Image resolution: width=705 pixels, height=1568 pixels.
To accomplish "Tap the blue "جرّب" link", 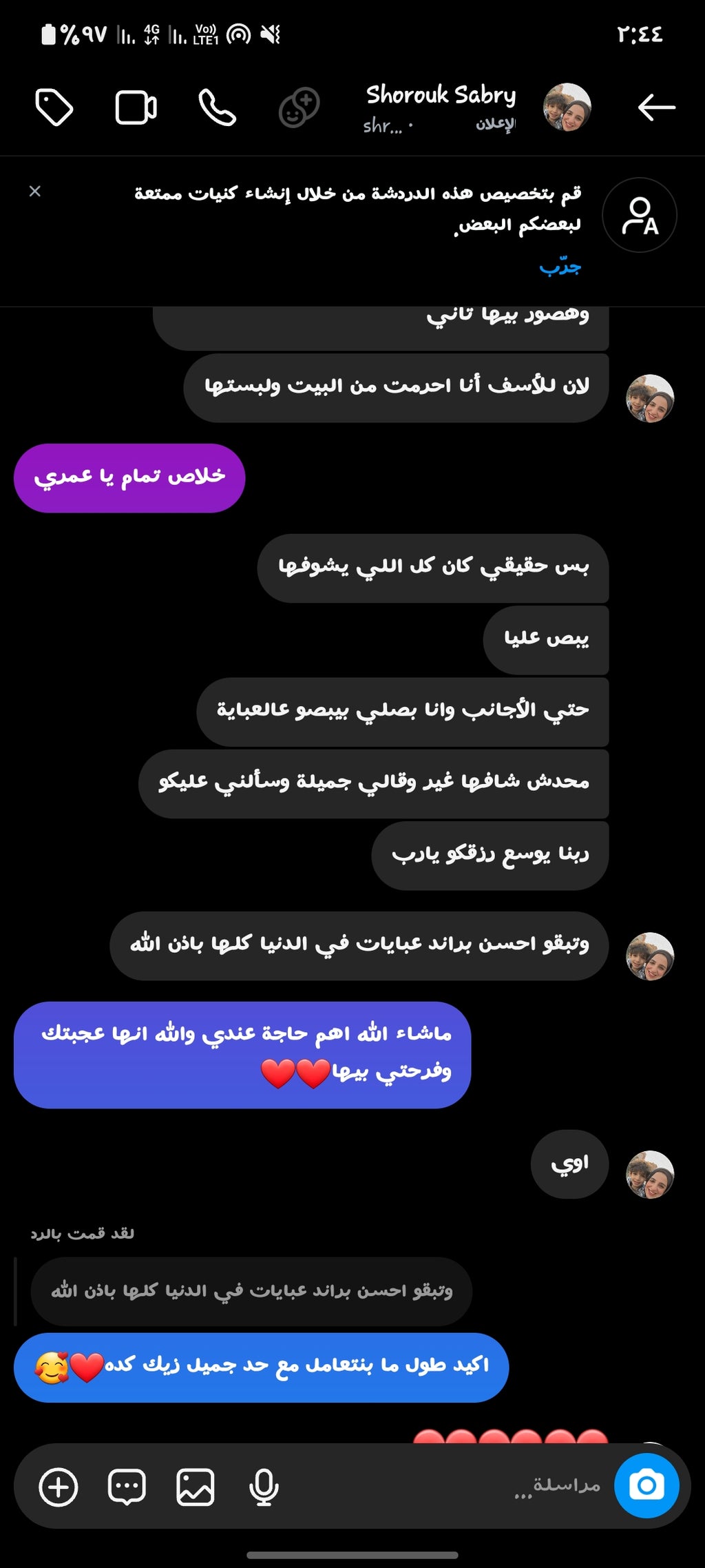I will pyautogui.click(x=560, y=267).
